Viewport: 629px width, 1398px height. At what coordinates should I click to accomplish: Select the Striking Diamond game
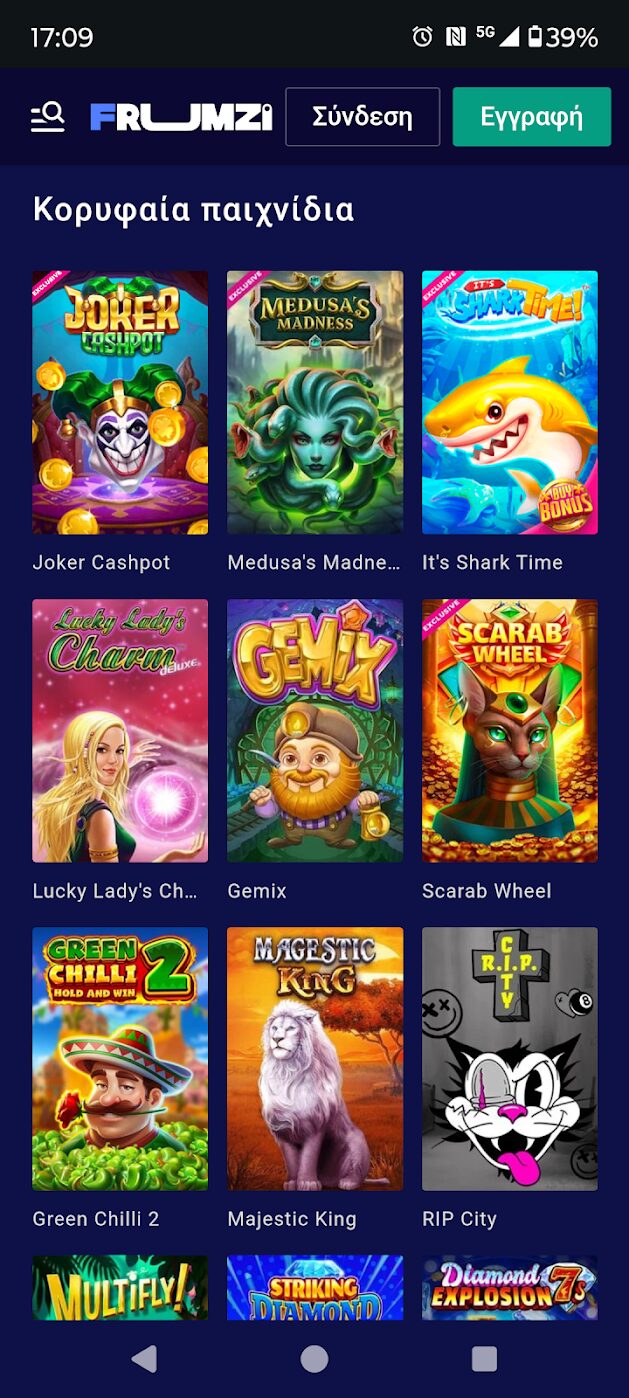315,1288
